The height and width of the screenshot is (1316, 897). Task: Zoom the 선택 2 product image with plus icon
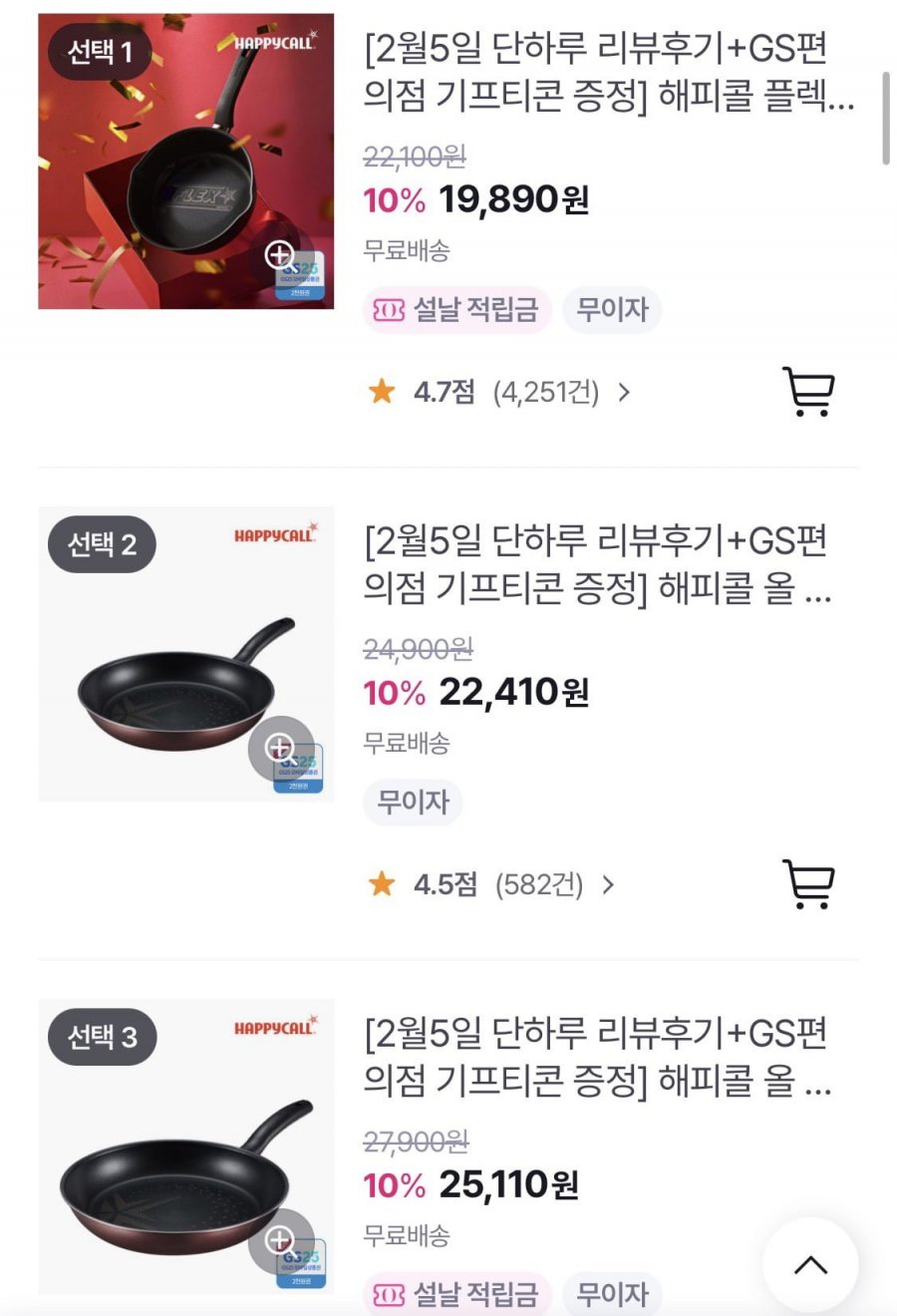point(280,747)
